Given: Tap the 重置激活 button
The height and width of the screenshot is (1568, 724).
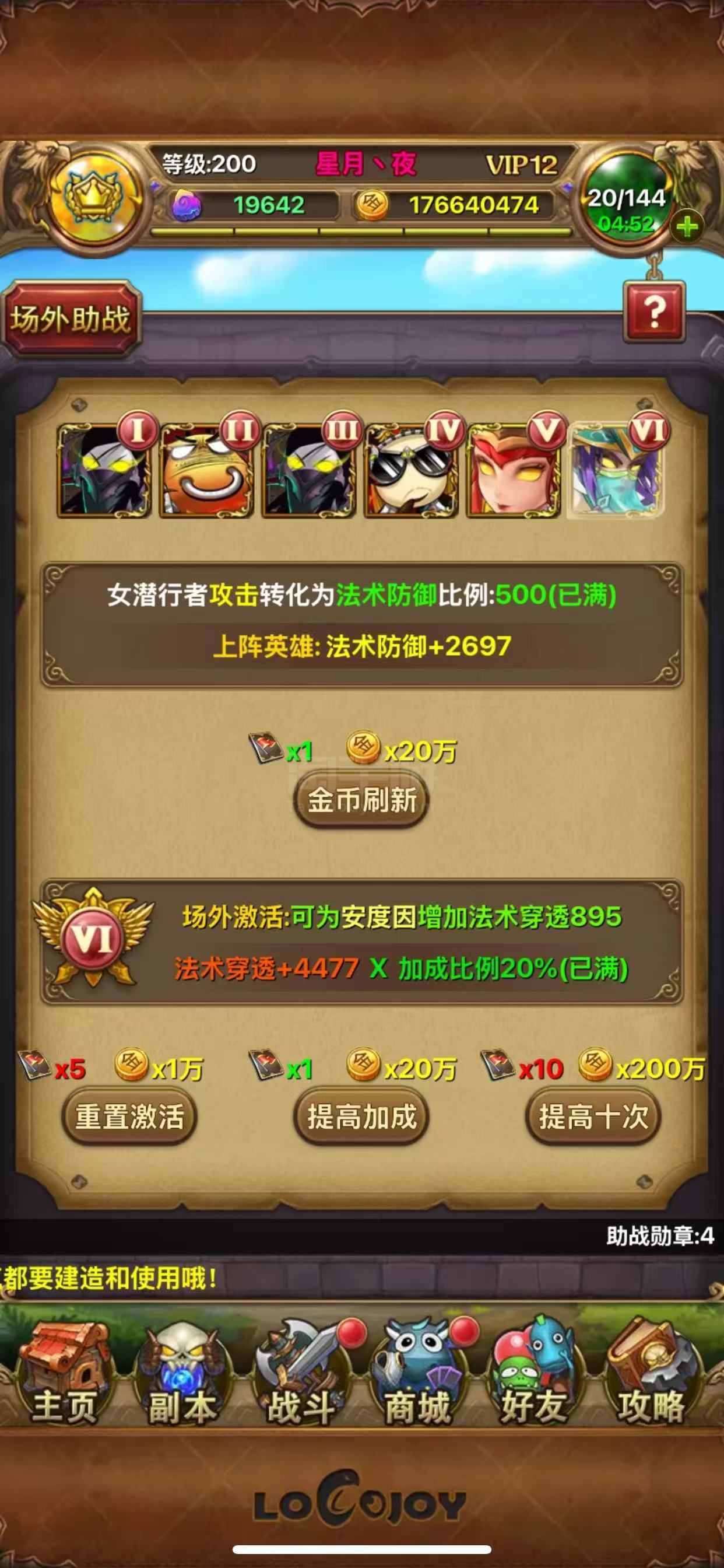Looking at the screenshot, I should click(x=129, y=1117).
